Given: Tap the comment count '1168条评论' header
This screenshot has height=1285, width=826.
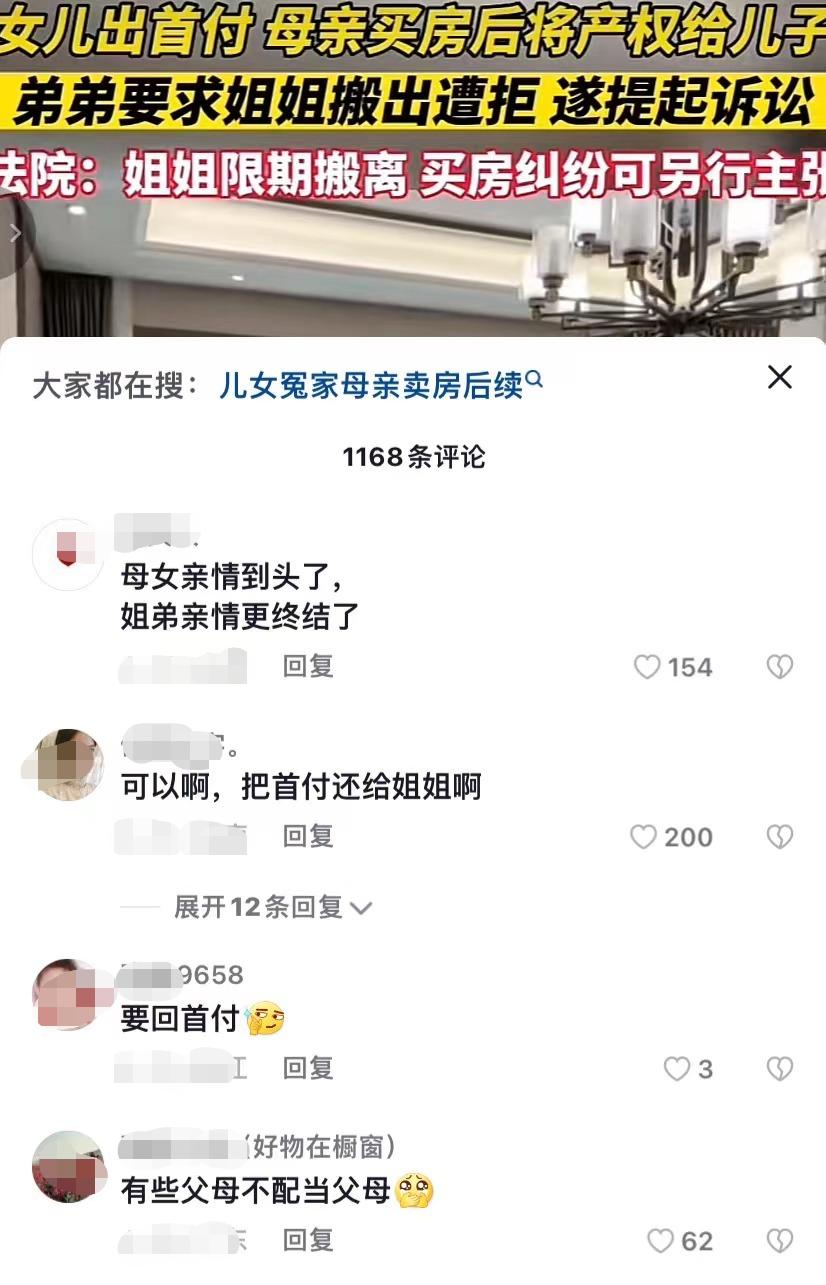Looking at the screenshot, I should click(412, 456).
